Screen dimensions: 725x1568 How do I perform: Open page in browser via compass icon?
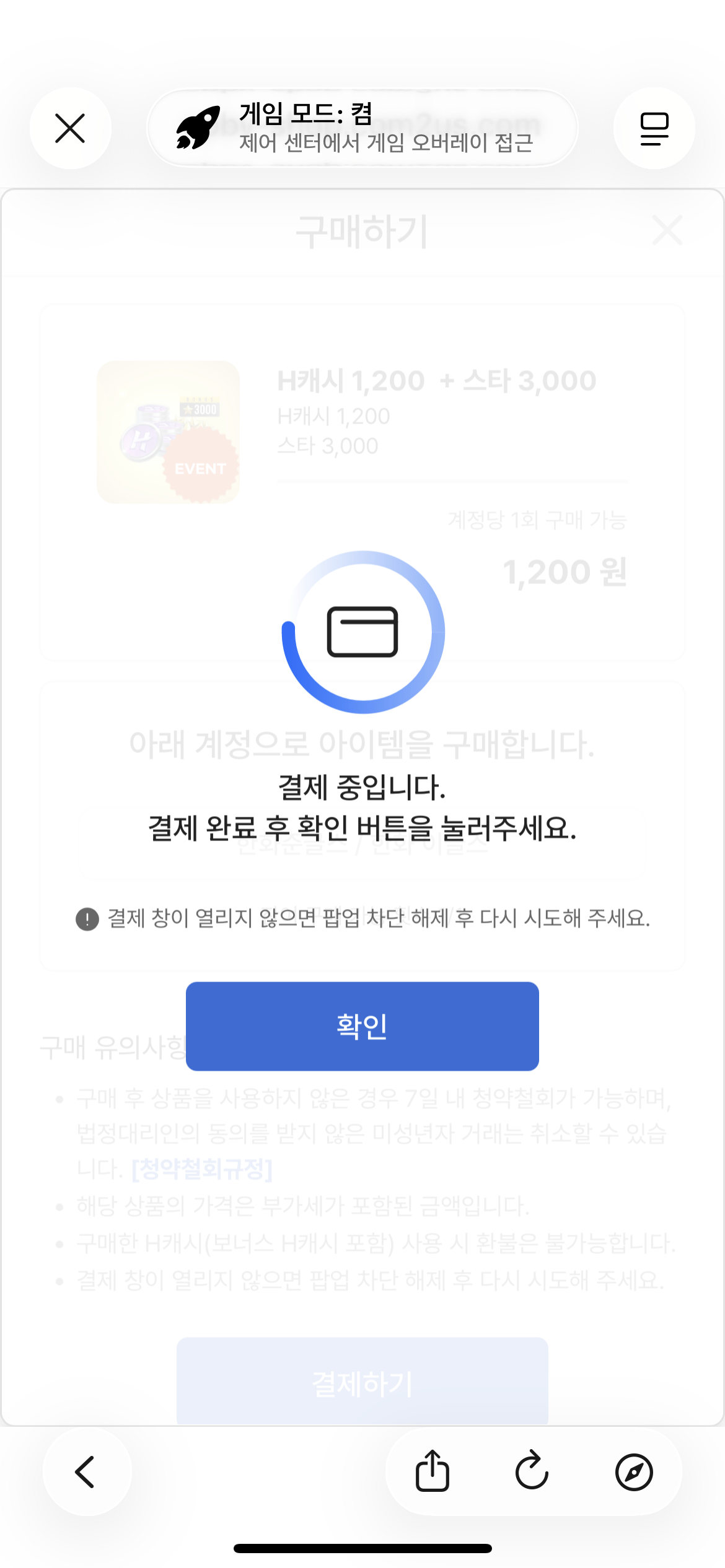pyautogui.click(x=633, y=1471)
